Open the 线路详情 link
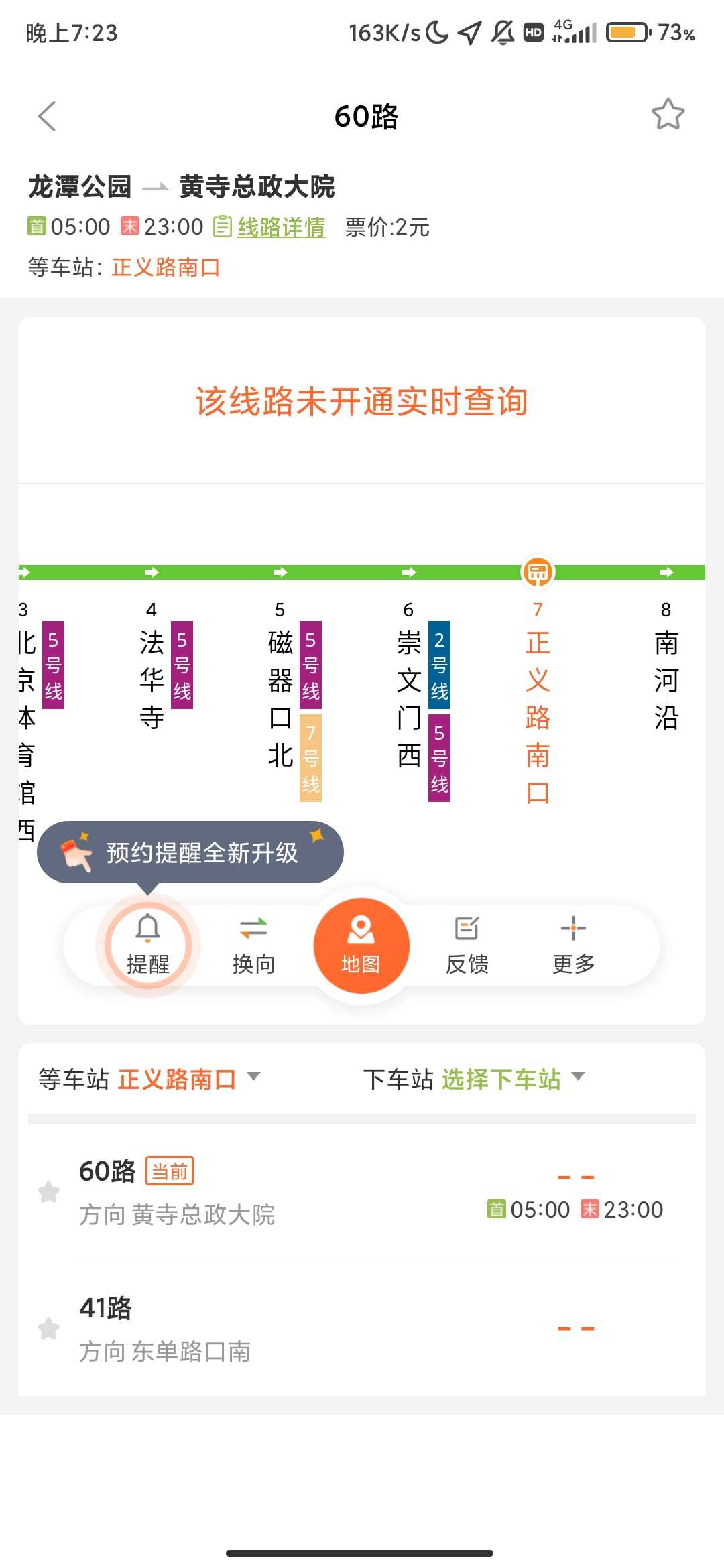 pyautogui.click(x=281, y=227)
